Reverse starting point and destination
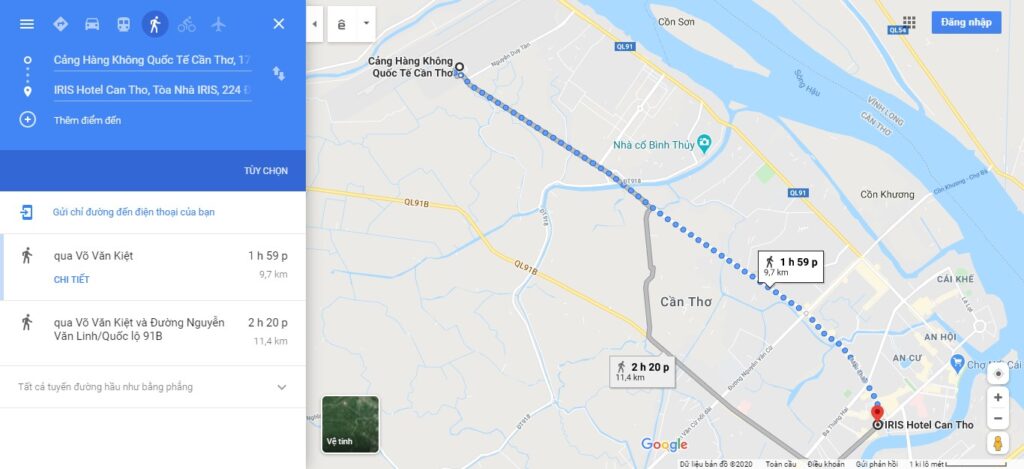Image resolution: width=1024 pixels, height=469 pixels. (279, 74)
